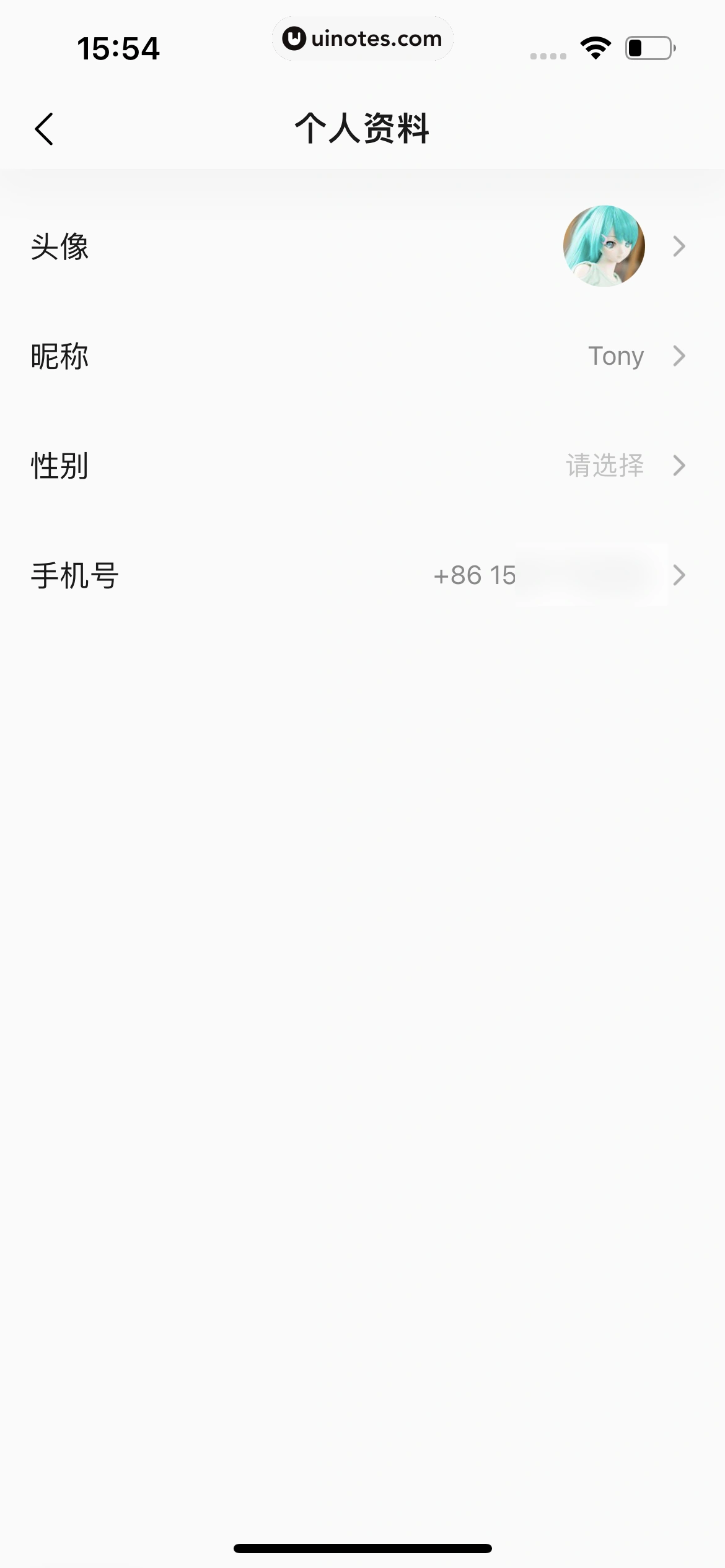725x1568 pixels.
Task: Open the 手机号 phone number row
Action: pos(362,575)
